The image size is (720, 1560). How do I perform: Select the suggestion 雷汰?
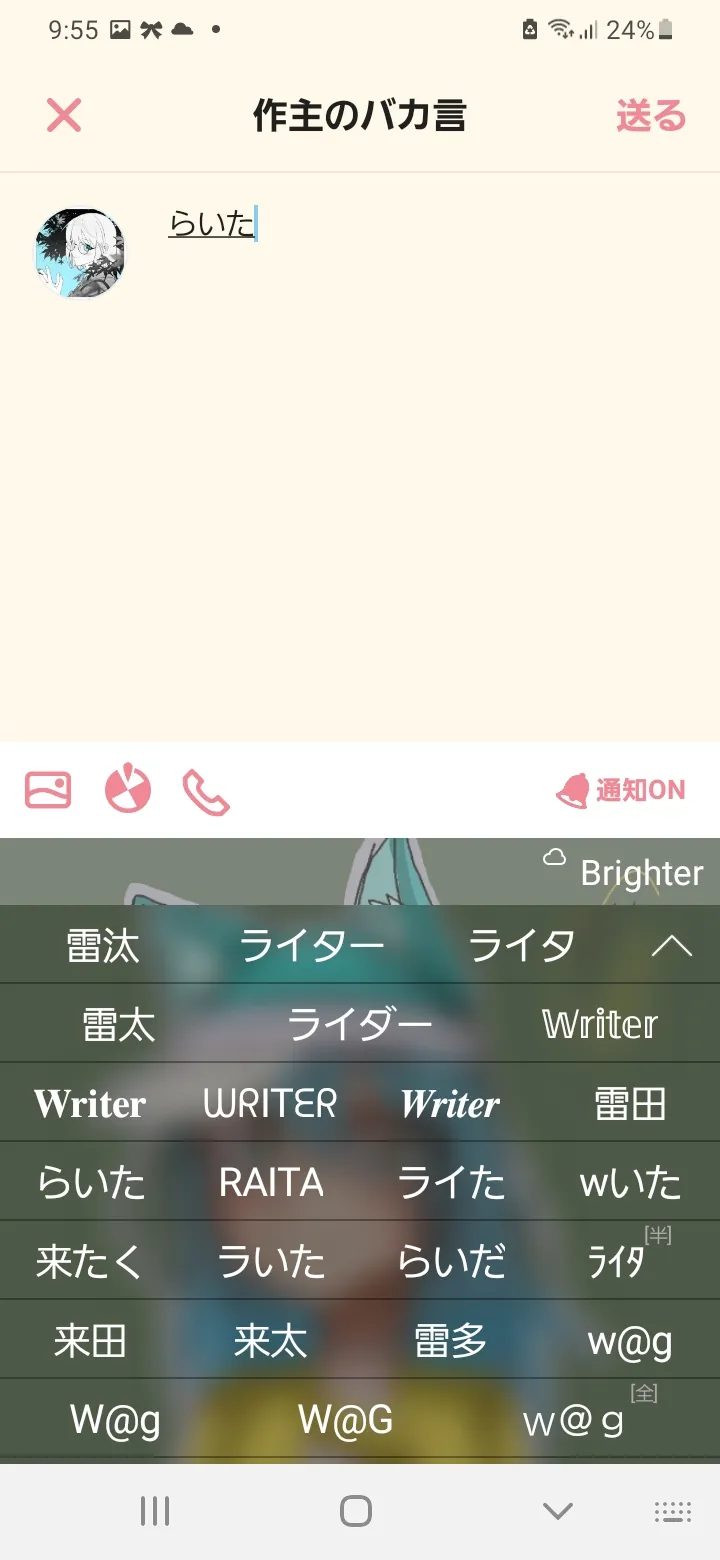click(103, 945)
